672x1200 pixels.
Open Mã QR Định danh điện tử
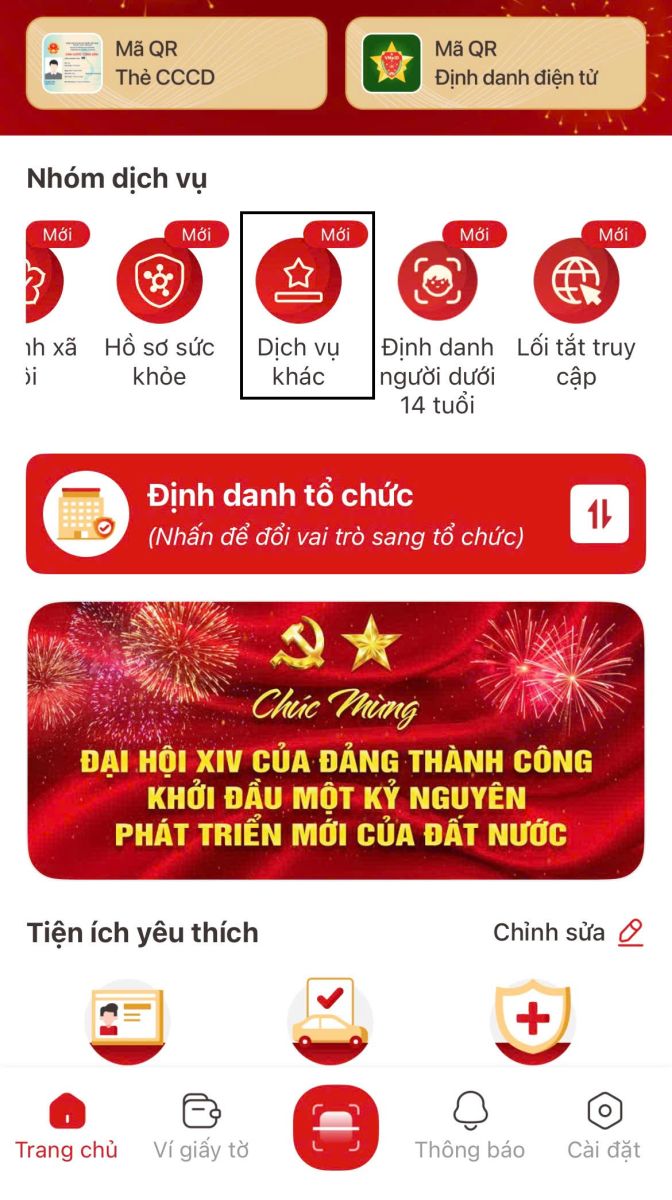click(x=495, y=63)
